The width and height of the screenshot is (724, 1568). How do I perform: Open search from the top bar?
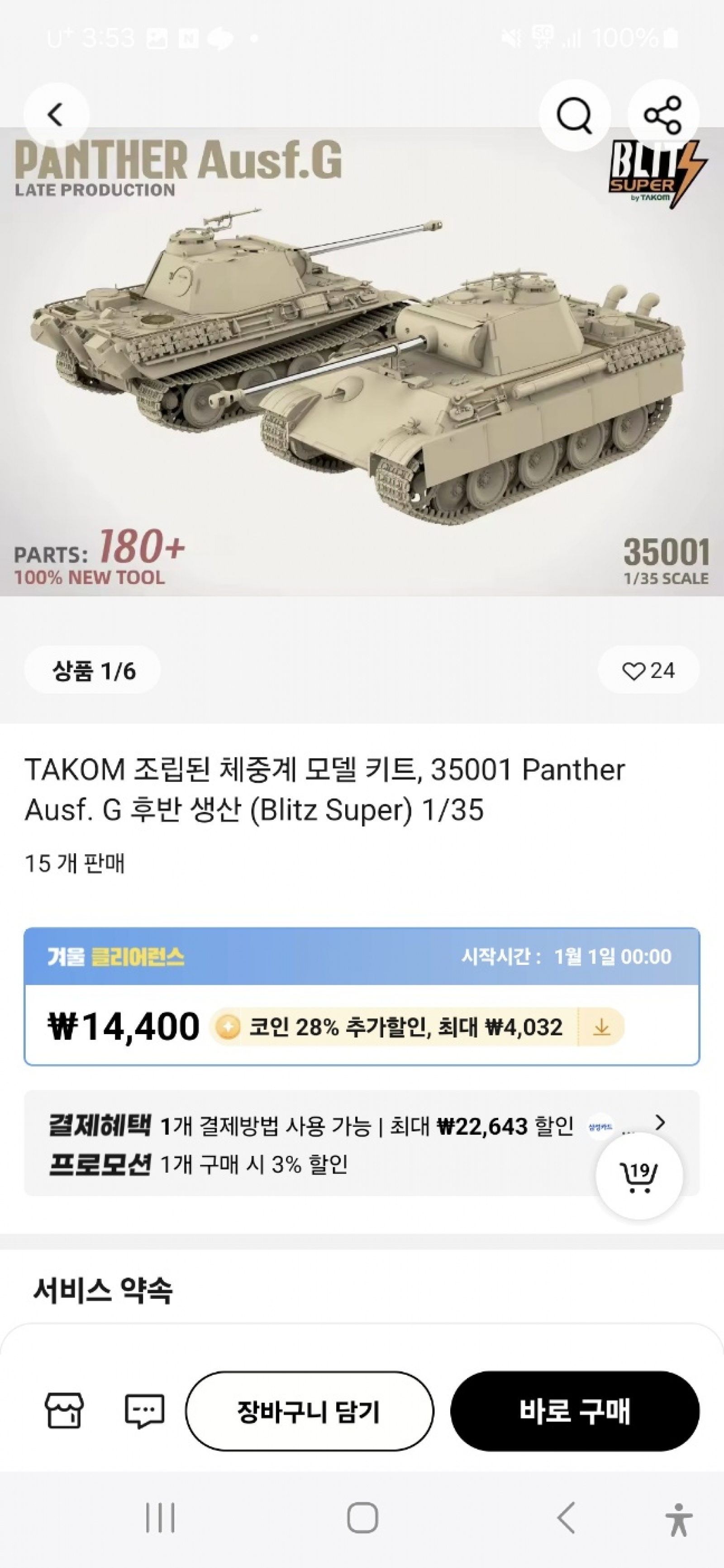click(574, 114)
